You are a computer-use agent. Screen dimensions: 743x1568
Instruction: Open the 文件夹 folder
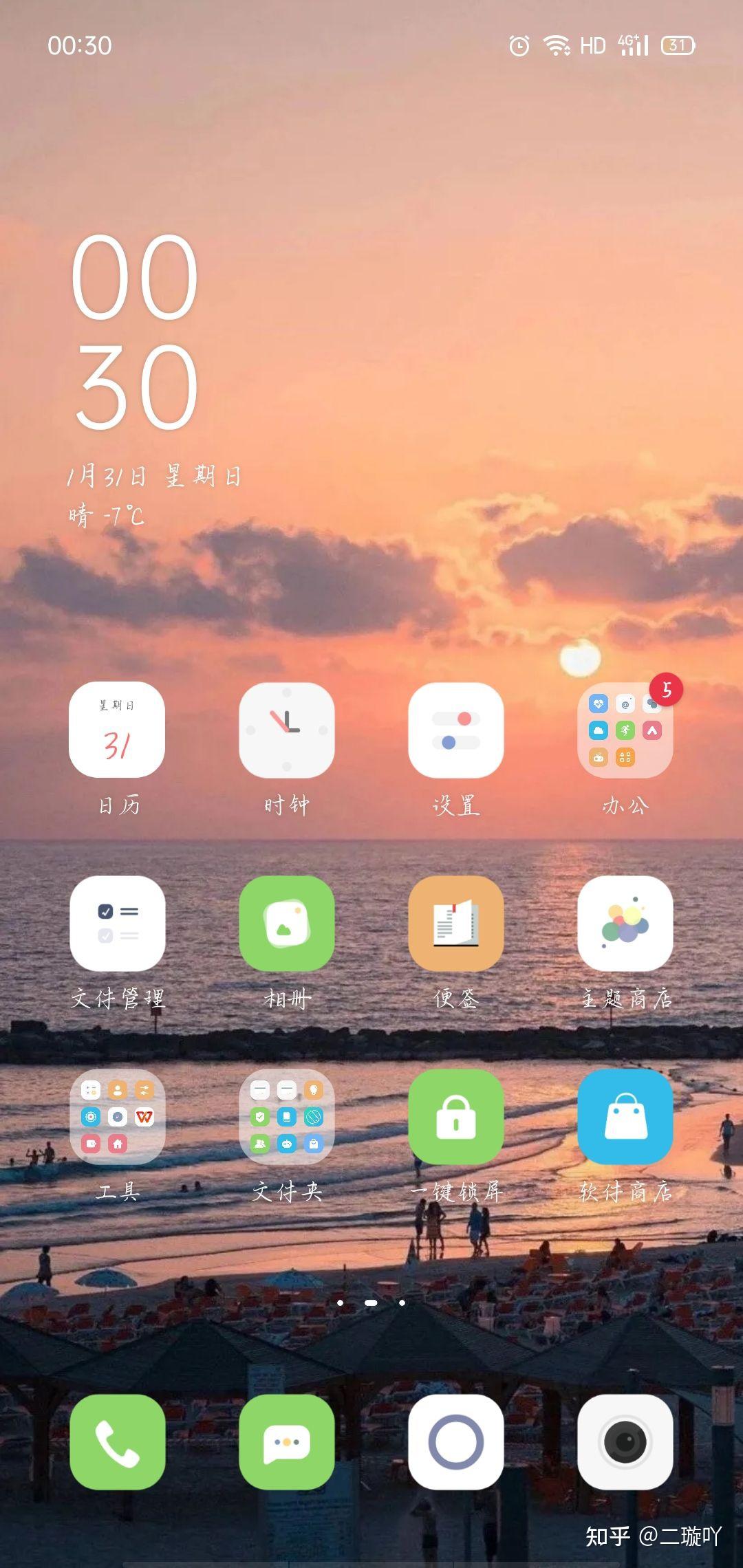[286, 1117]
